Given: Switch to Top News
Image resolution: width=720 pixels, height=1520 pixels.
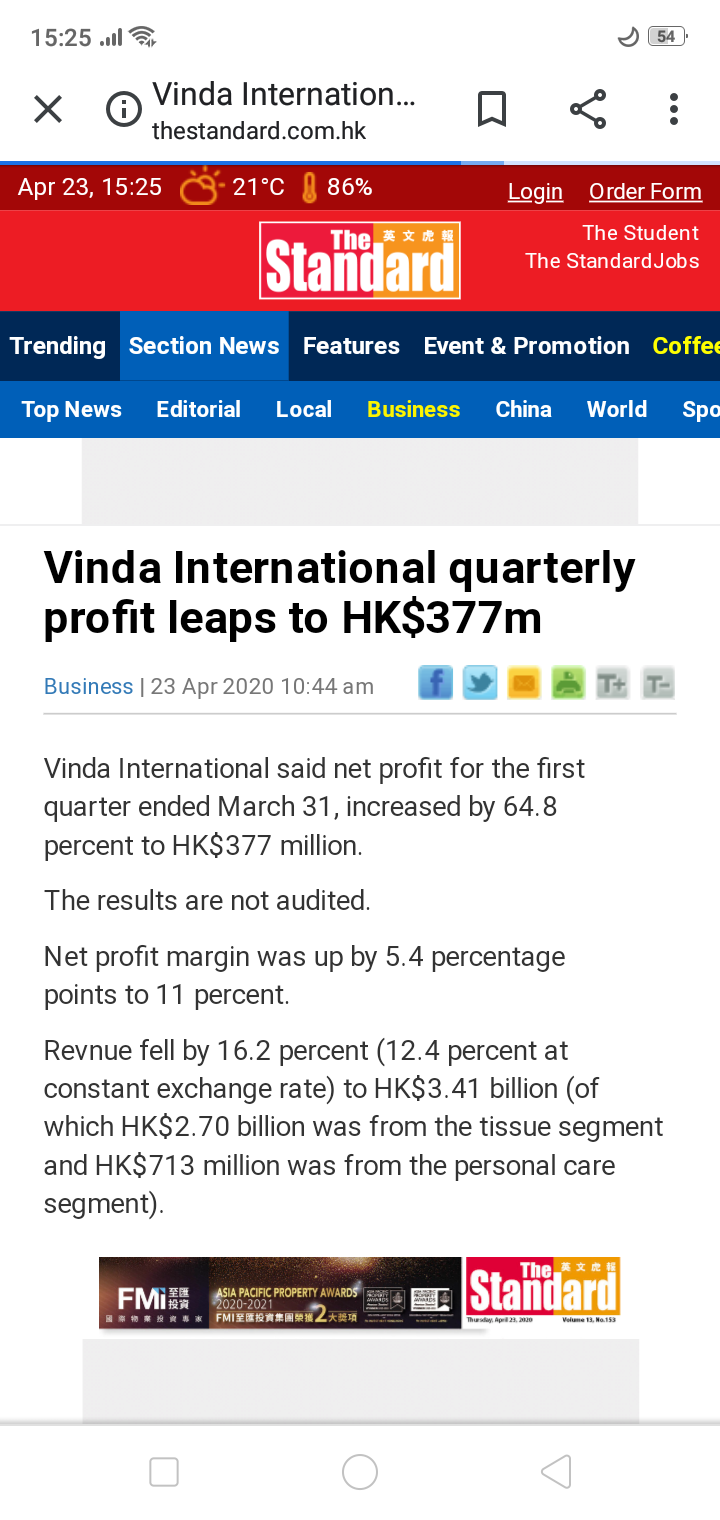Looking at the screenshot, I should click(72, 409).
